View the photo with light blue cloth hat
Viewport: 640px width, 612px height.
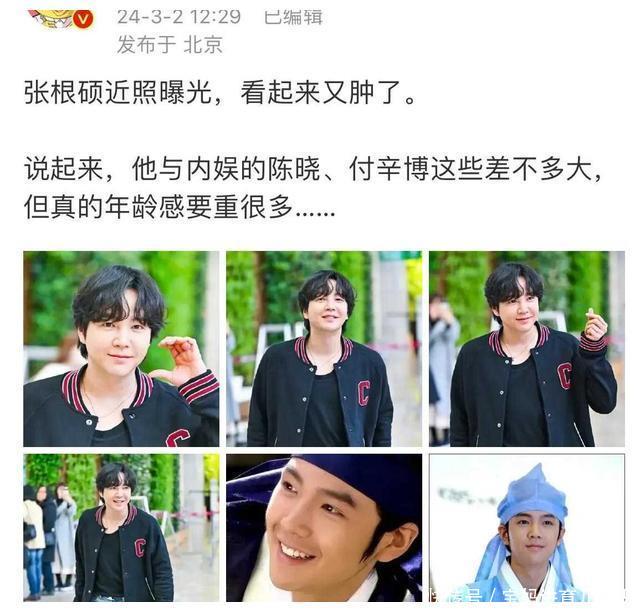527,527
